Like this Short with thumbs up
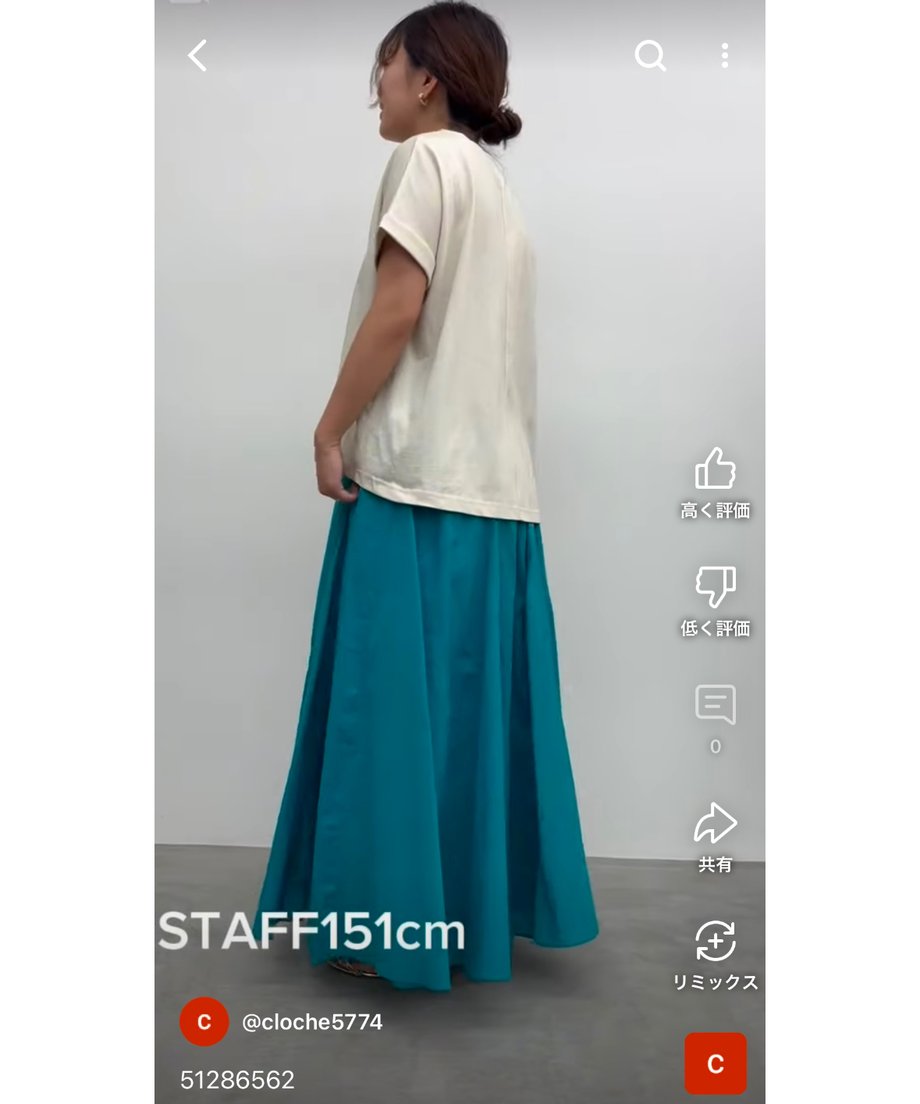920x1104 pixels. pos(715,469)
